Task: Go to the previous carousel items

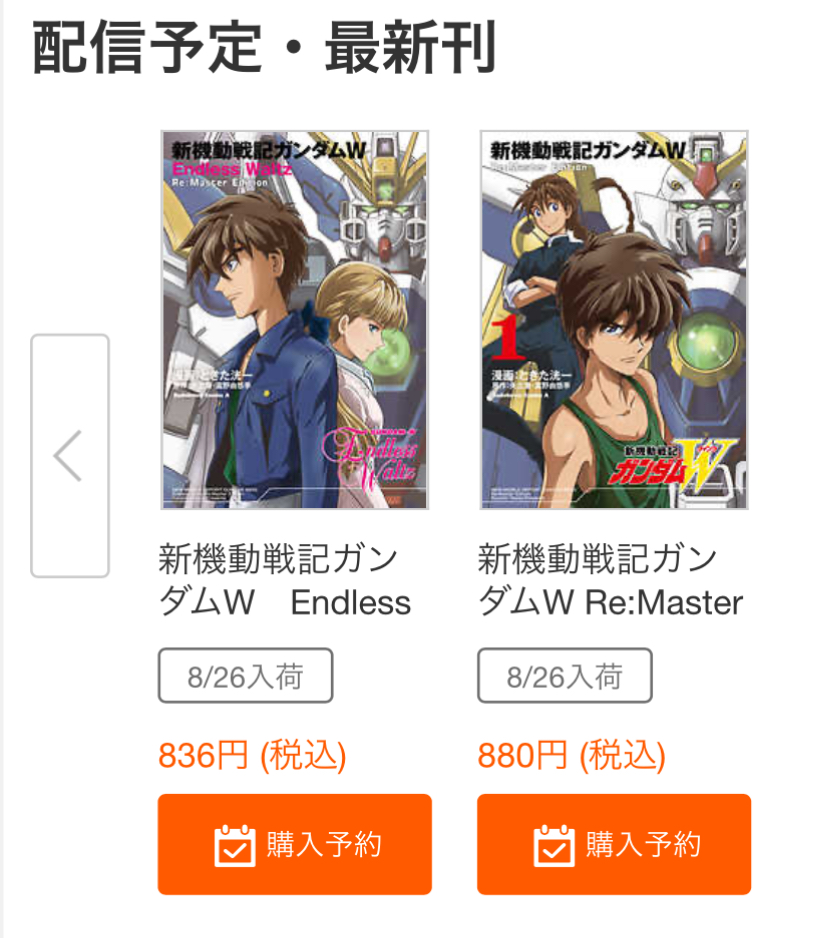Action: point(69,456)
